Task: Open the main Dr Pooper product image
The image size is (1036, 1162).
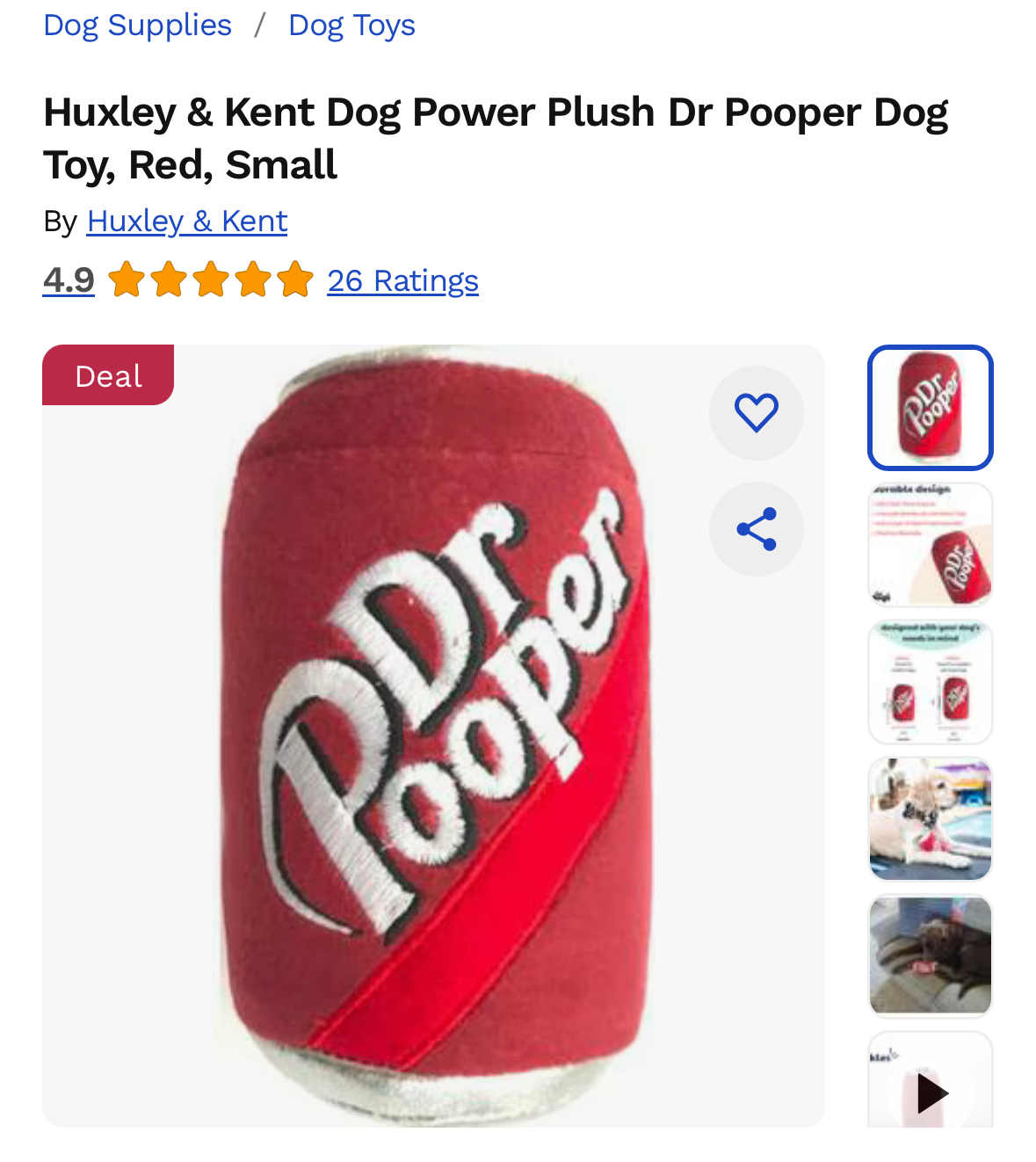Action: pos(433,736)
